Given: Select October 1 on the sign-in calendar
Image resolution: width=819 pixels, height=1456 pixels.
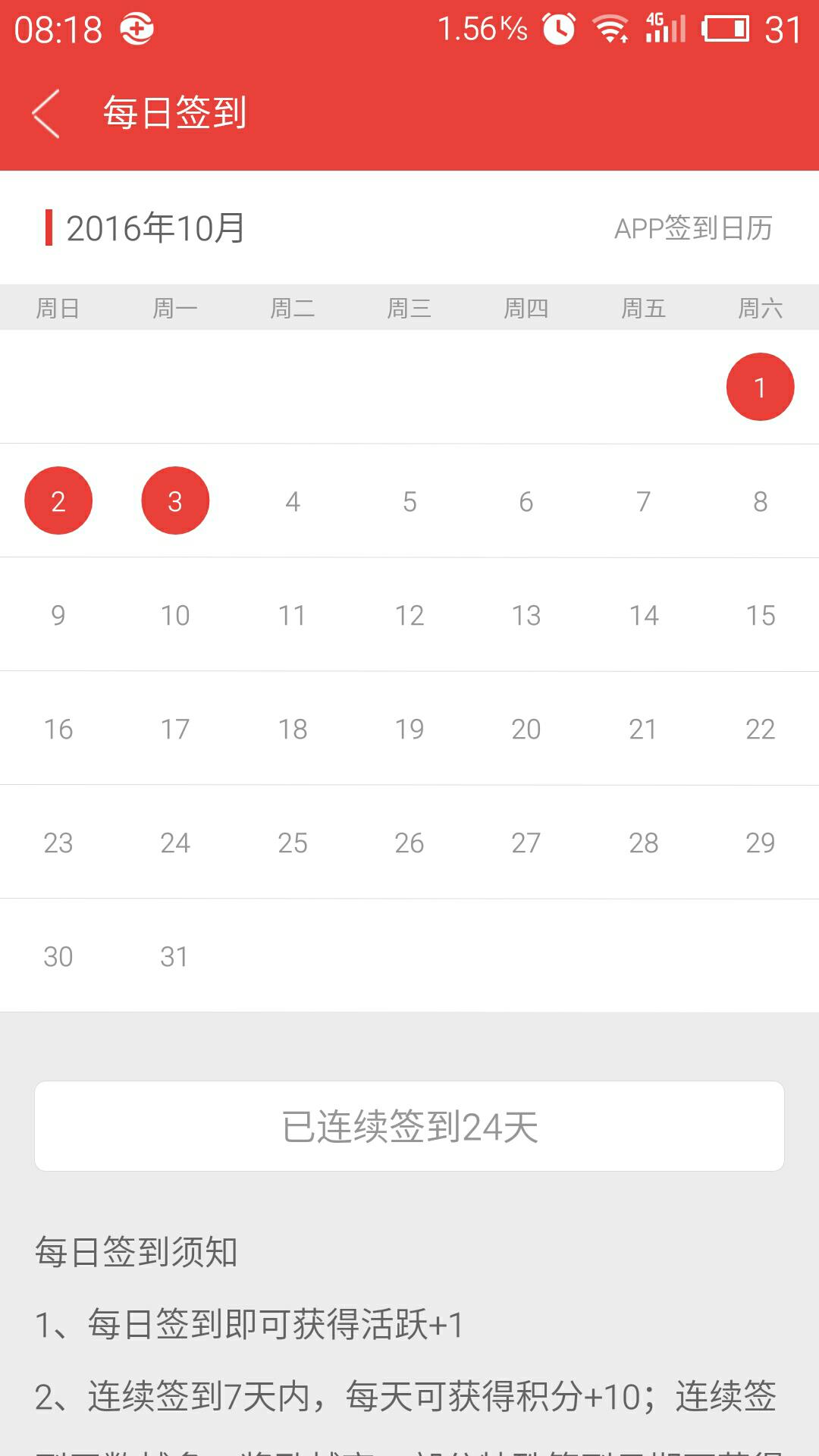Looking at the screenshot, I should 760,387.
